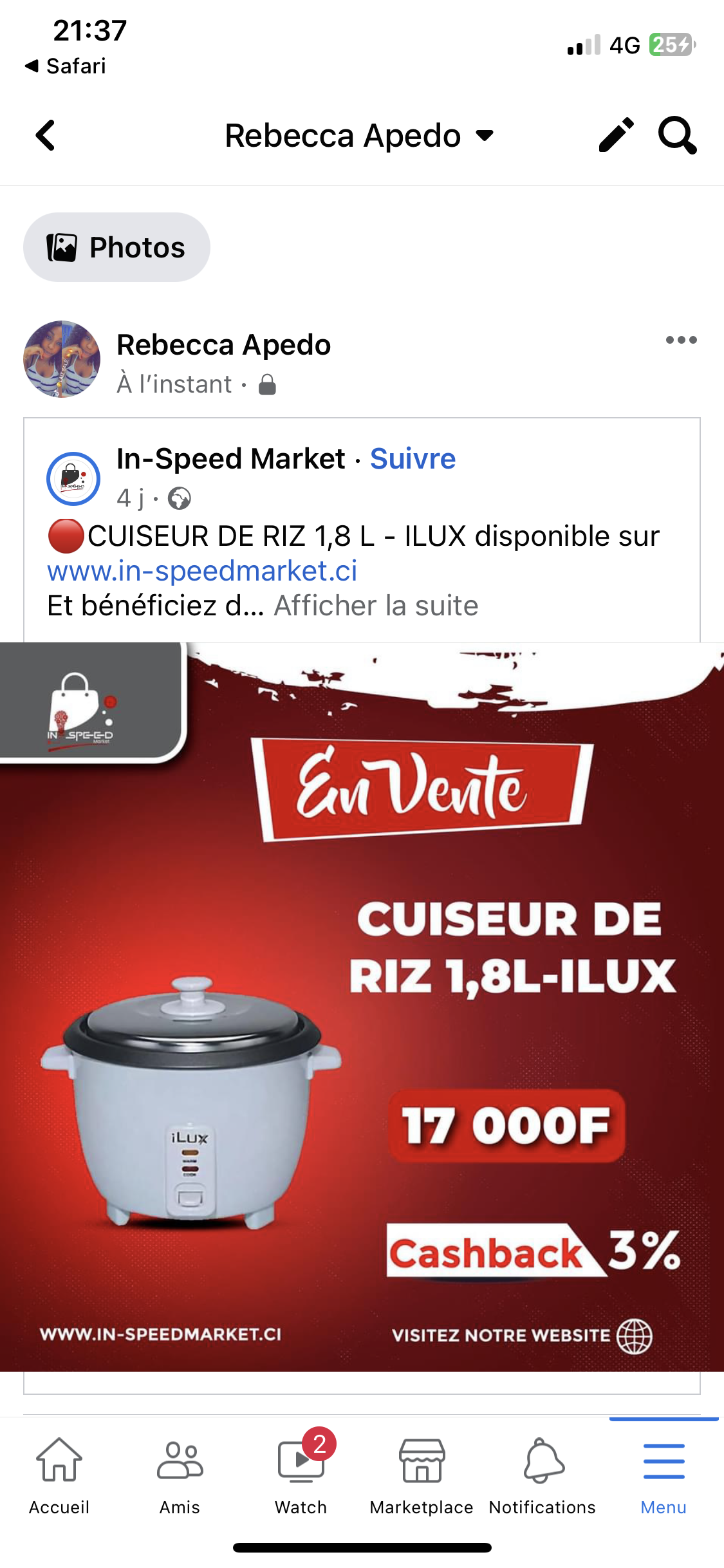Follow In-Speed Market with Suivre

coord(413,459)
